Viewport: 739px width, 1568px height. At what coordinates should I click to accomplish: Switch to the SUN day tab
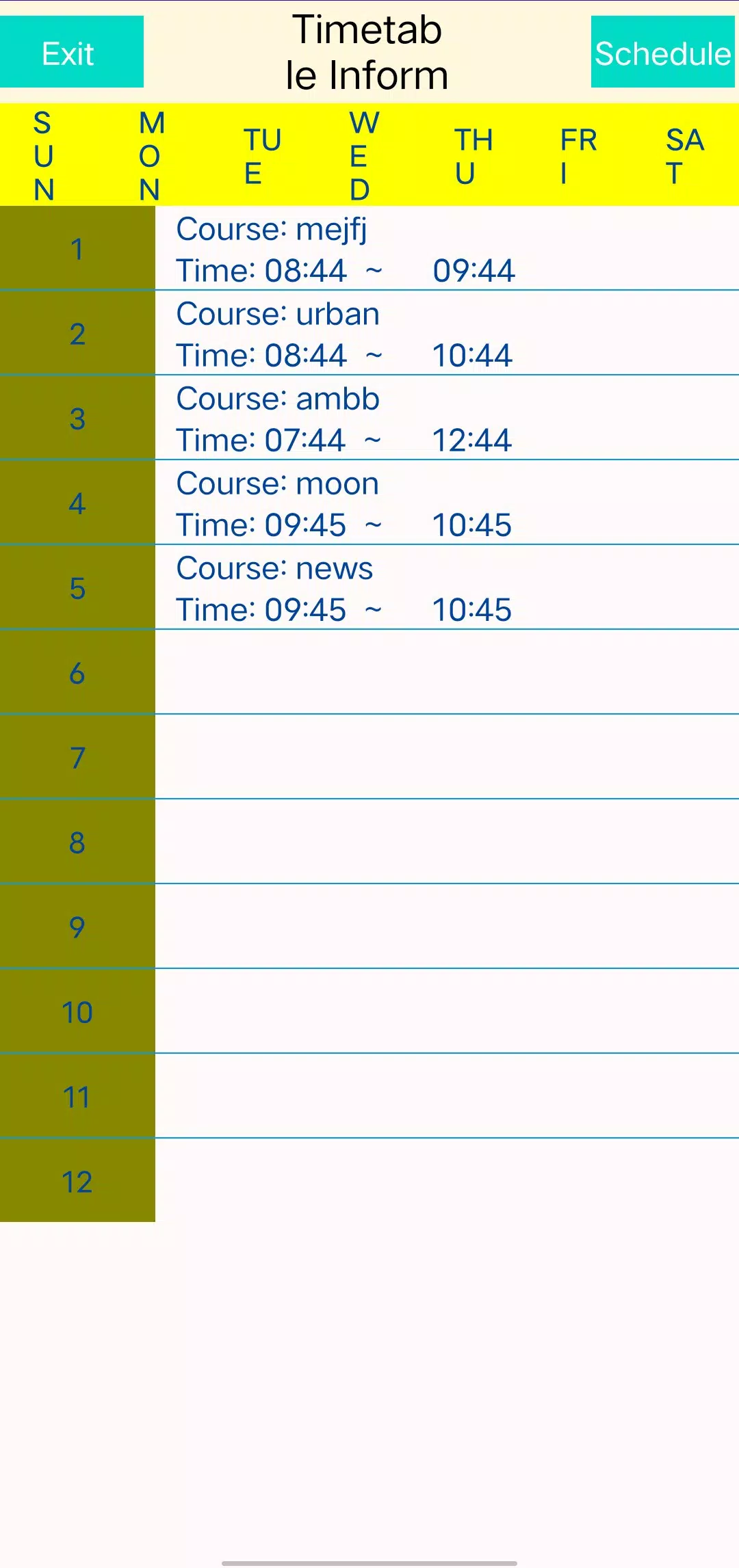[43, 156]
